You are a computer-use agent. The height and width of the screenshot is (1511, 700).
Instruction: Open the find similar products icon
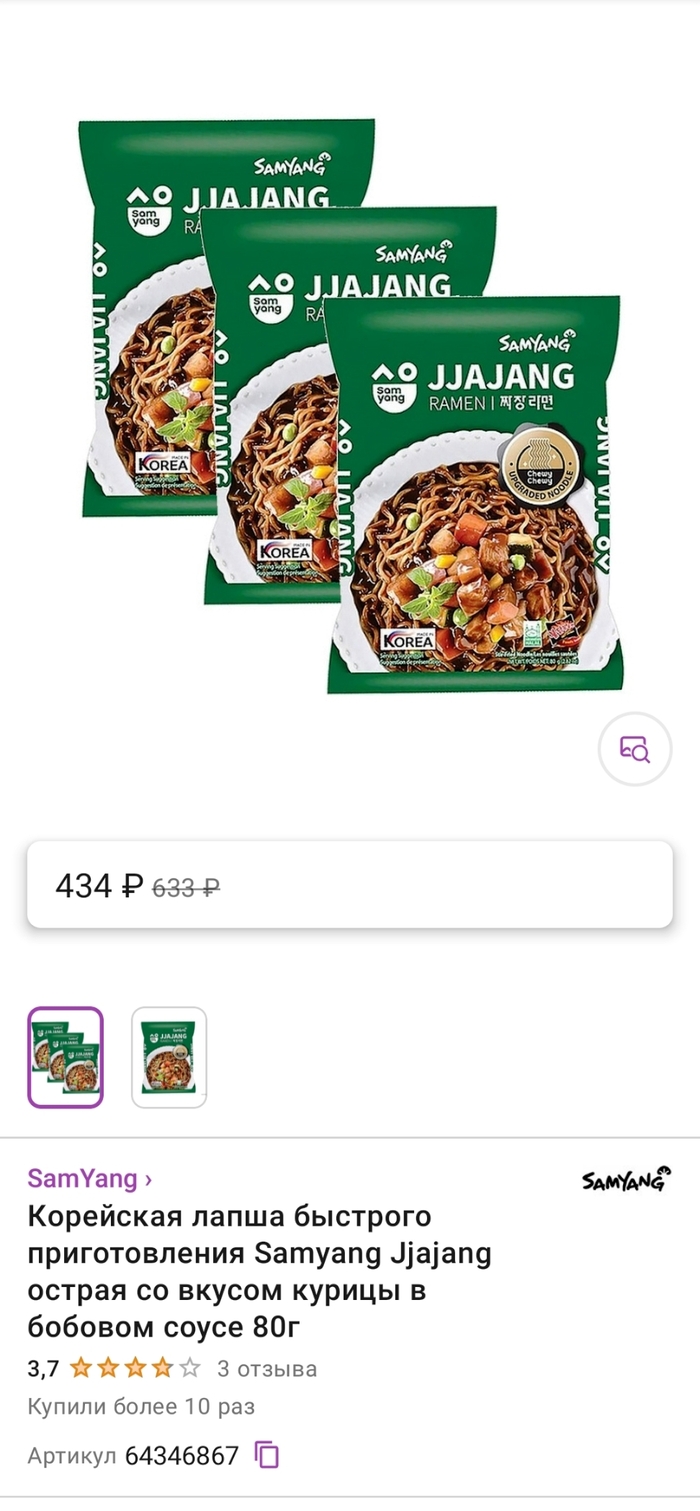pyautogui.click(x=635, y=749)
